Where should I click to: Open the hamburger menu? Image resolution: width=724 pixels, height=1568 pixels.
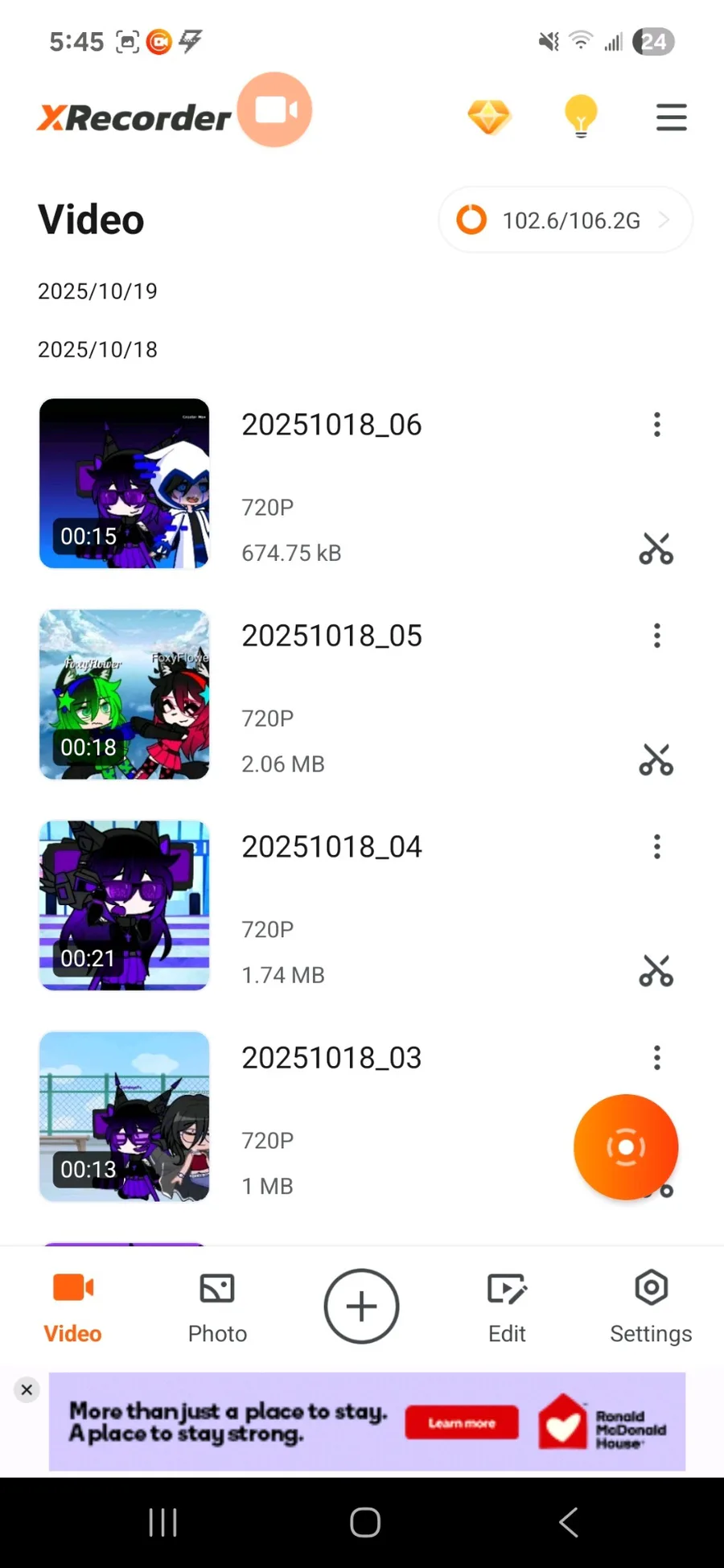tap(671, 117)
